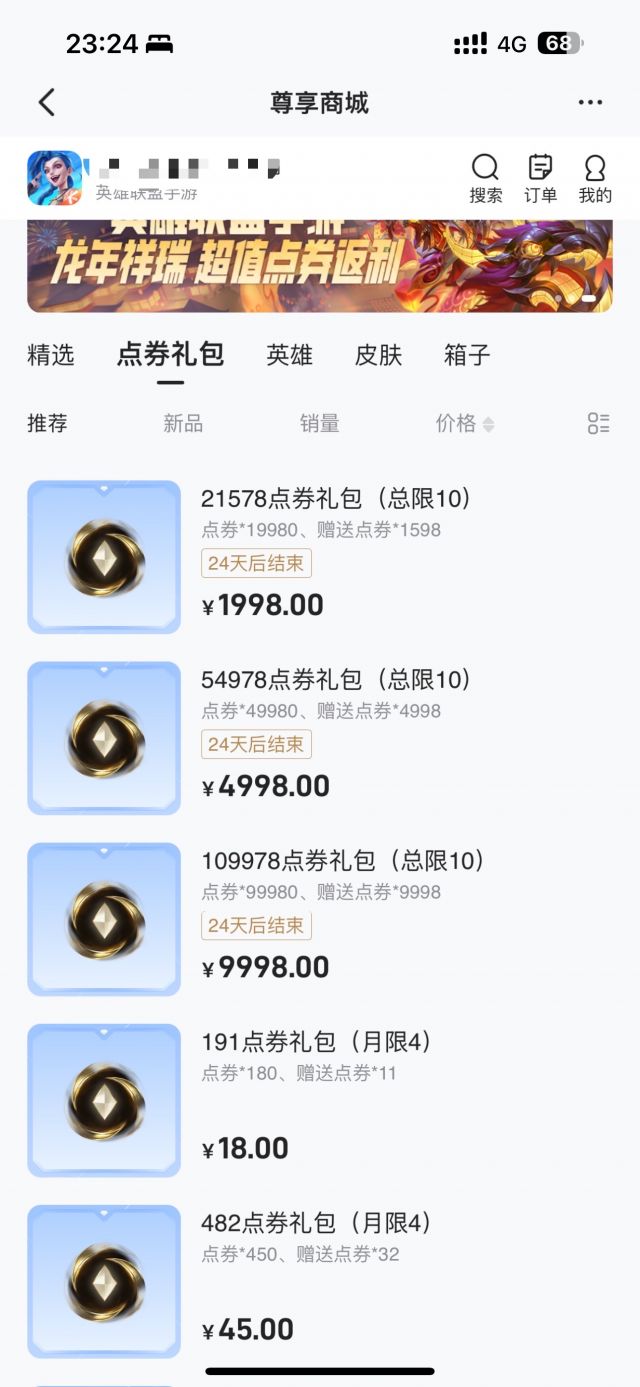Sort products by 销量
This screenshot has height=1387, width=640.
click(320, 424)
